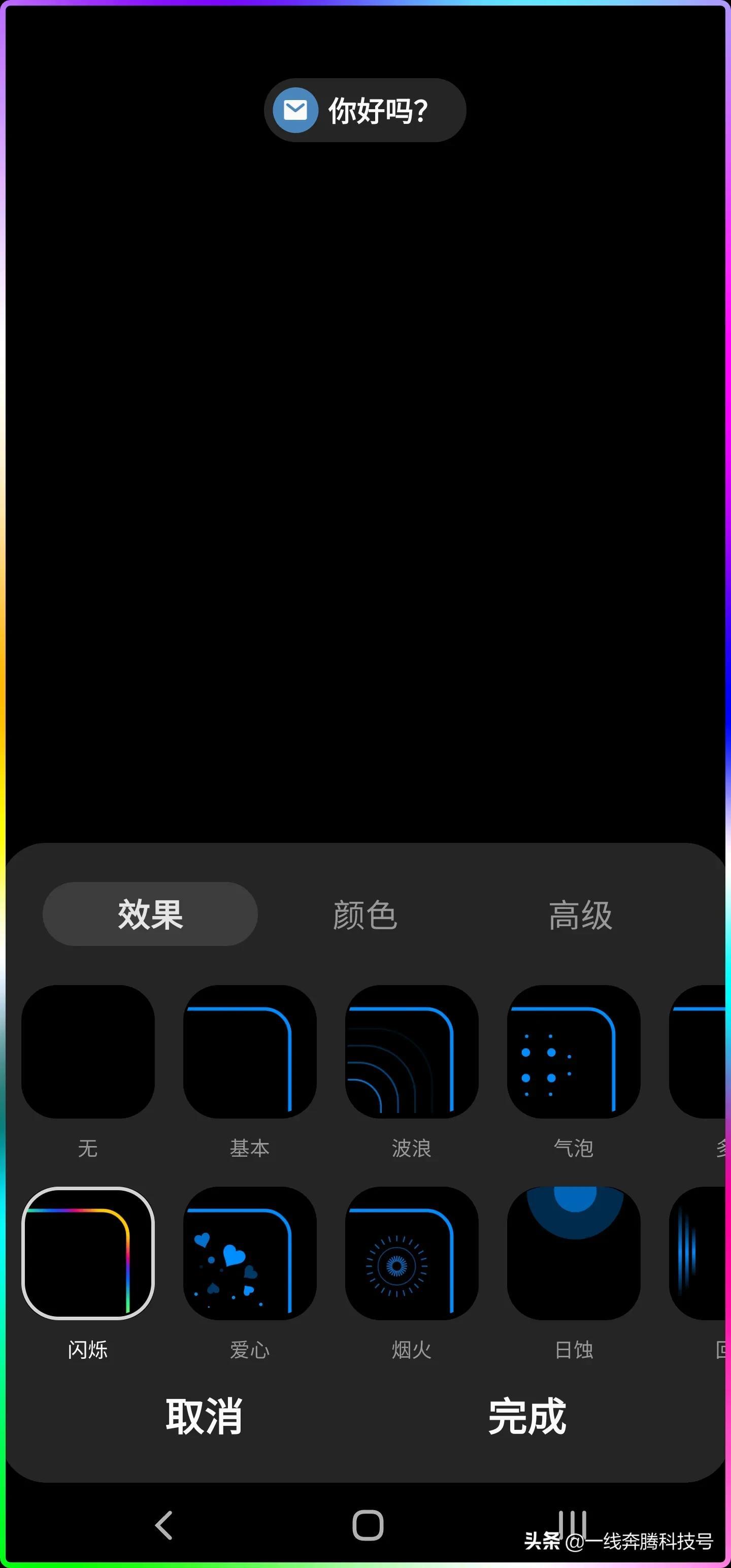
Task: Switch to the 高级 tab
Action: coord(580,914)
